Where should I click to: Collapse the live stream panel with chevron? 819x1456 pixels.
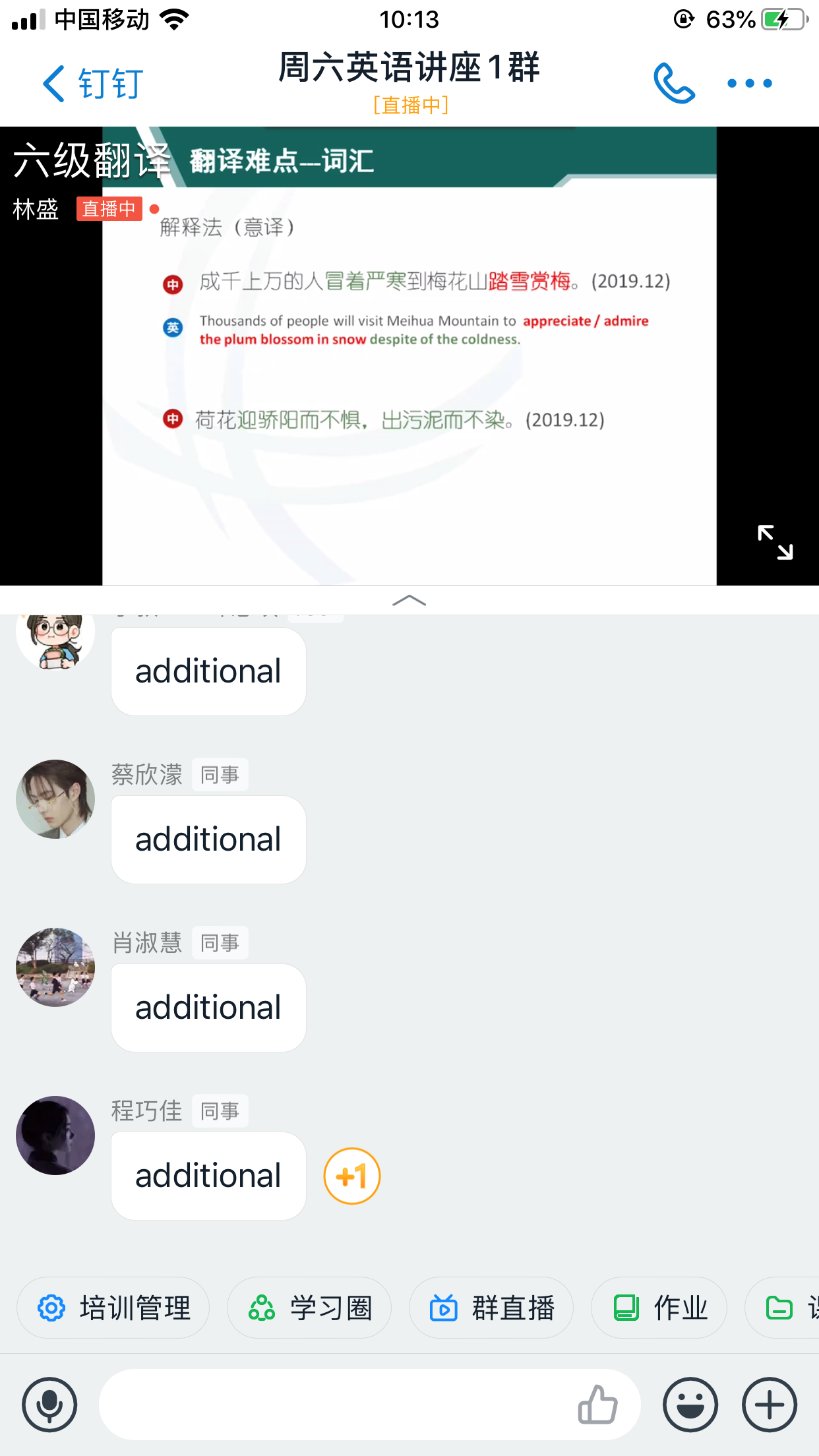pos(409,600)
